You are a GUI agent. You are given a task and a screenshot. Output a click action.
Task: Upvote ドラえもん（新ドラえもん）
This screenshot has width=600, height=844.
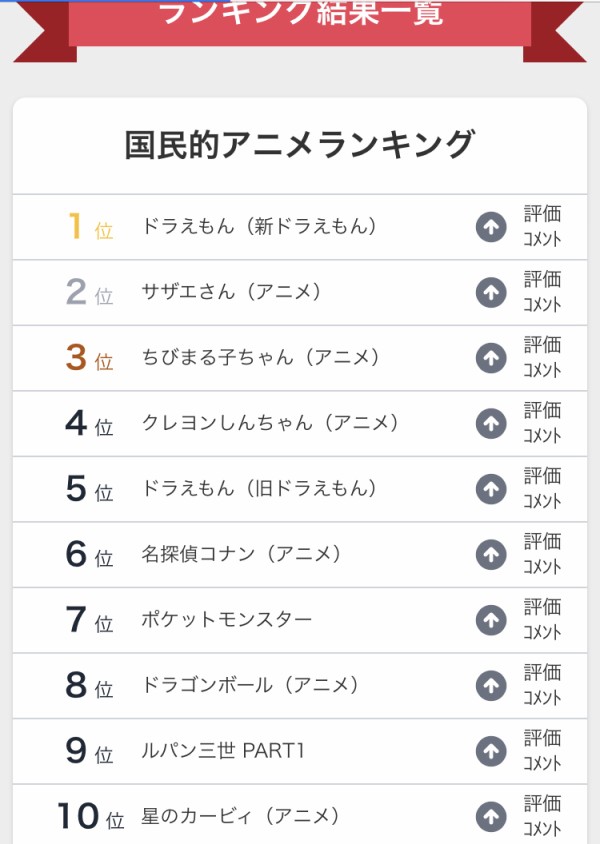[x=490, y=227]
